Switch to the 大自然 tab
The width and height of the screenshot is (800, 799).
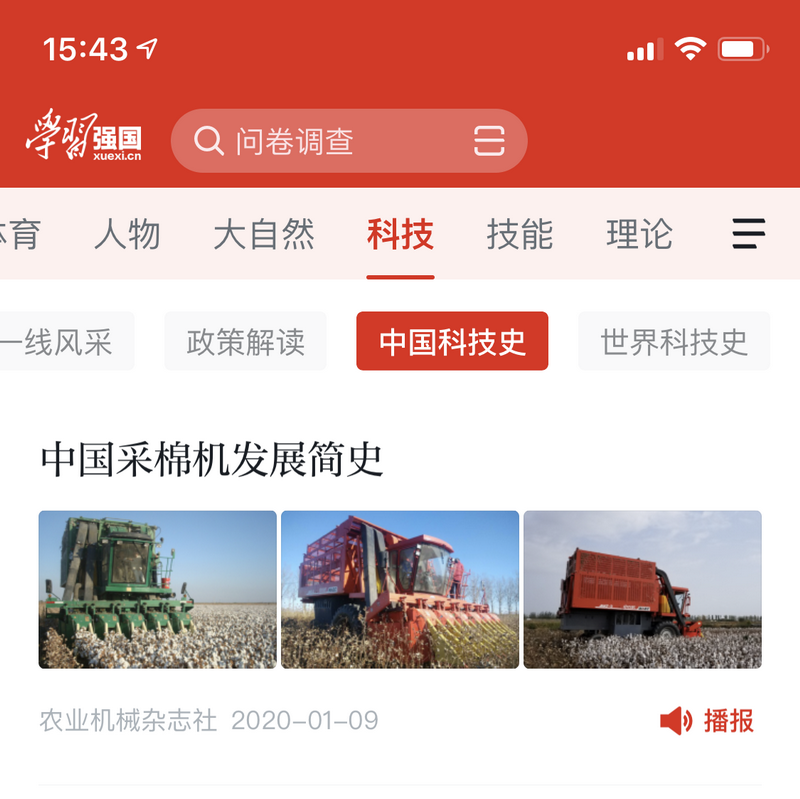[x=264, y=235]
